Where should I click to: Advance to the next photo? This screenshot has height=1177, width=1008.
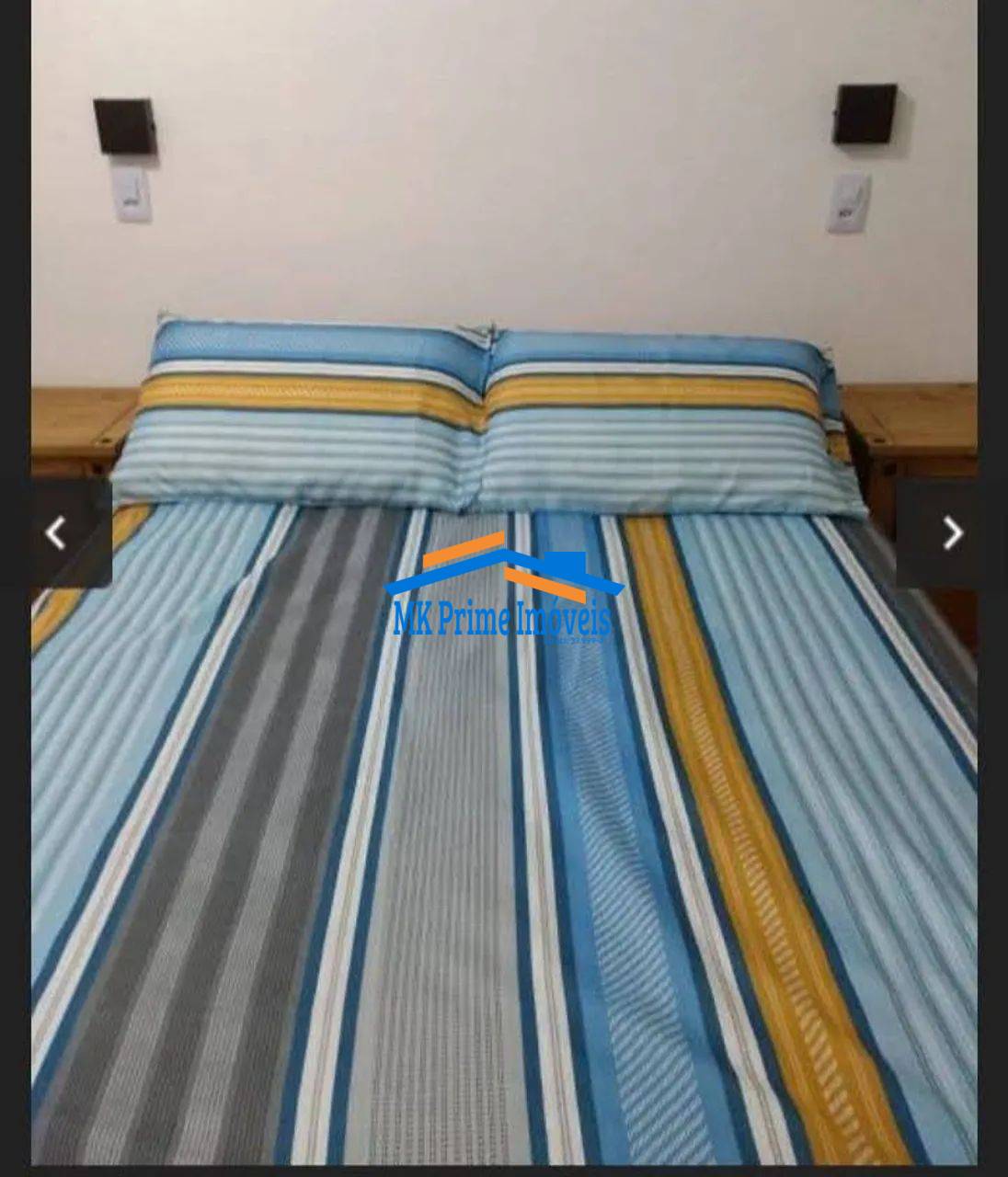[952, 532]
